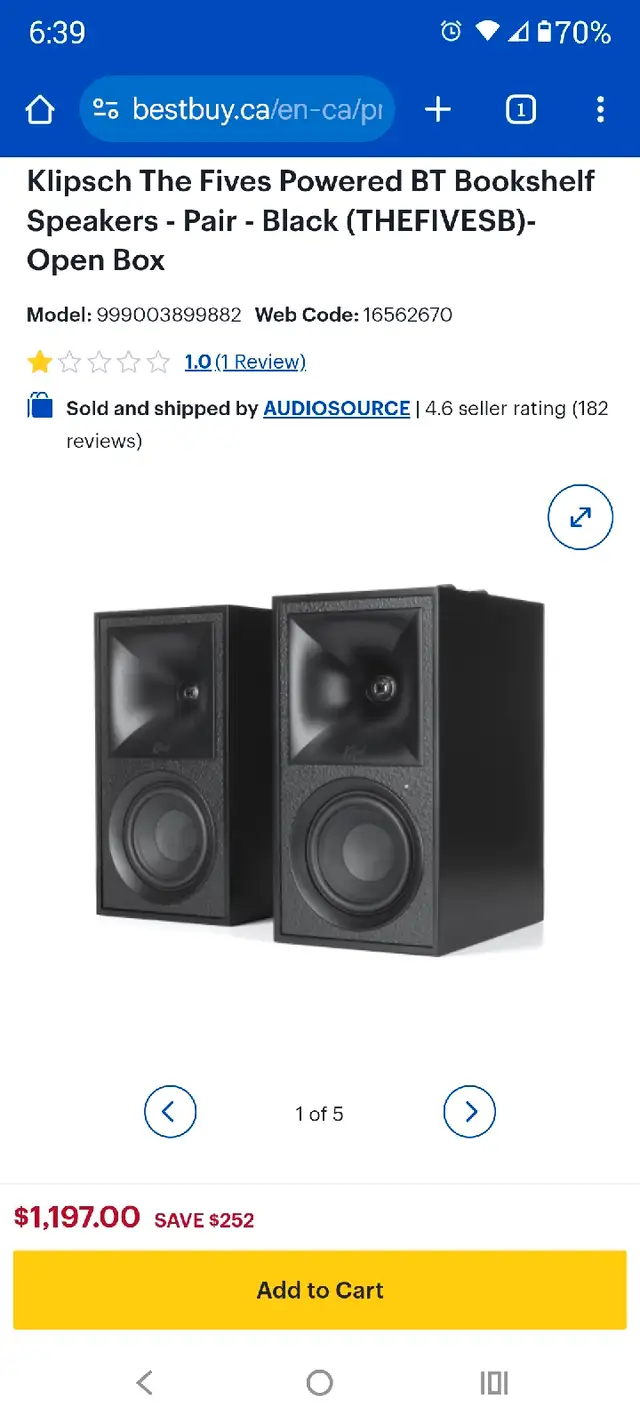Open the recent apps view

click(494, 1383)
